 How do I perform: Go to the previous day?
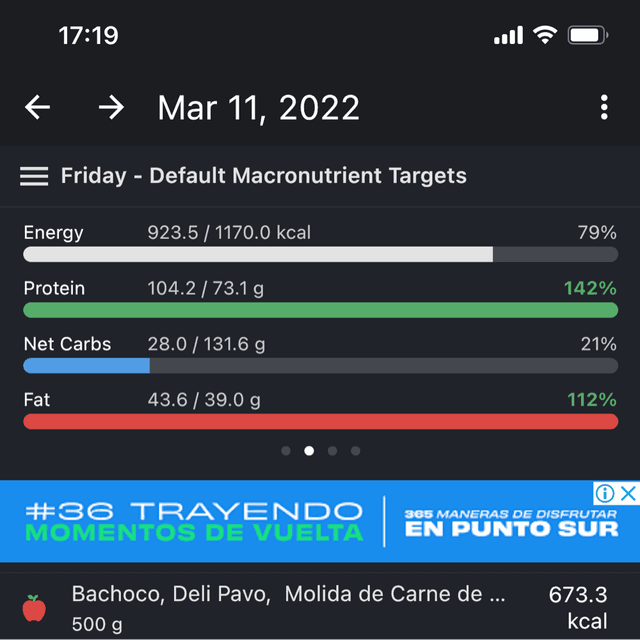pyautogui.click(x=38, y=108)
